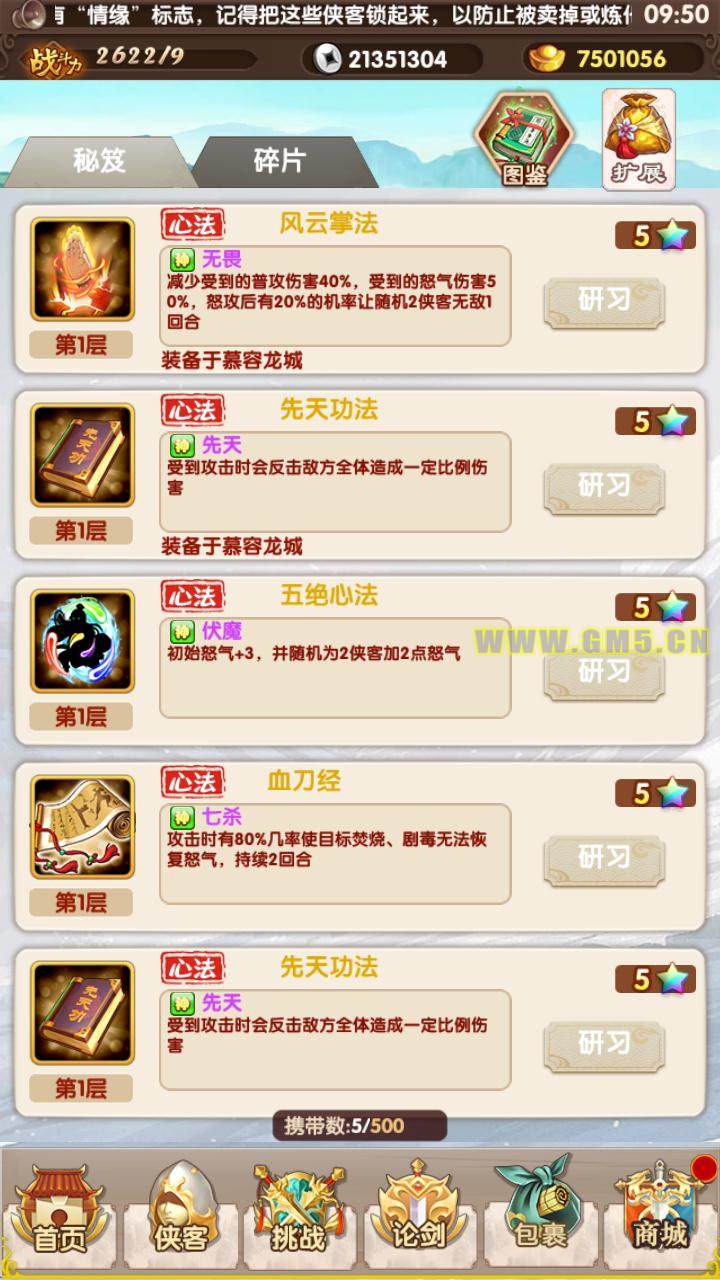Viewport: 720px width, 1280px height.
Task: Open the 论剑 section
Action: point(418,1212)
